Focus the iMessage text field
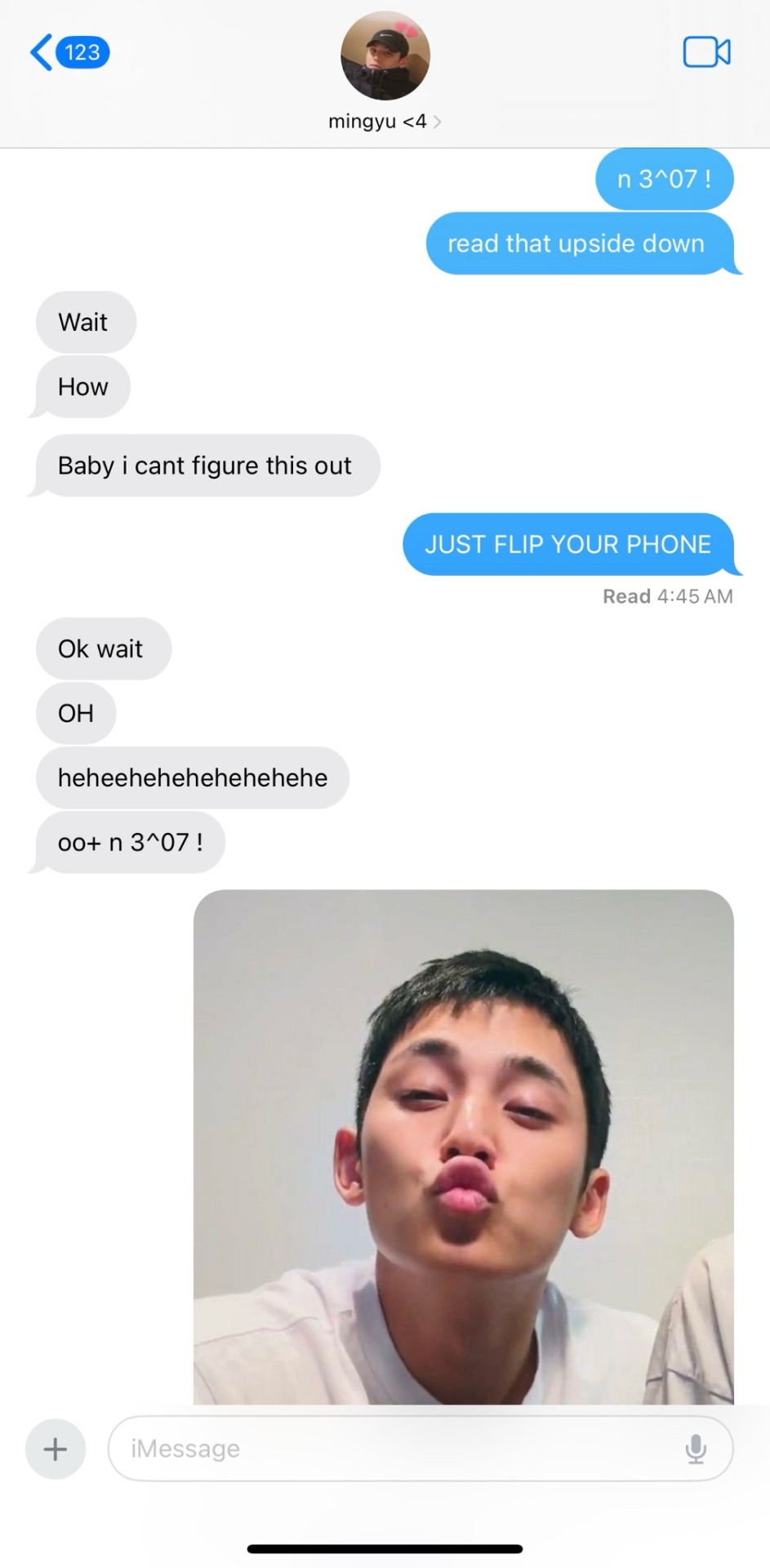This screenshot has width=770, height=1568. tap(392, 1449)
